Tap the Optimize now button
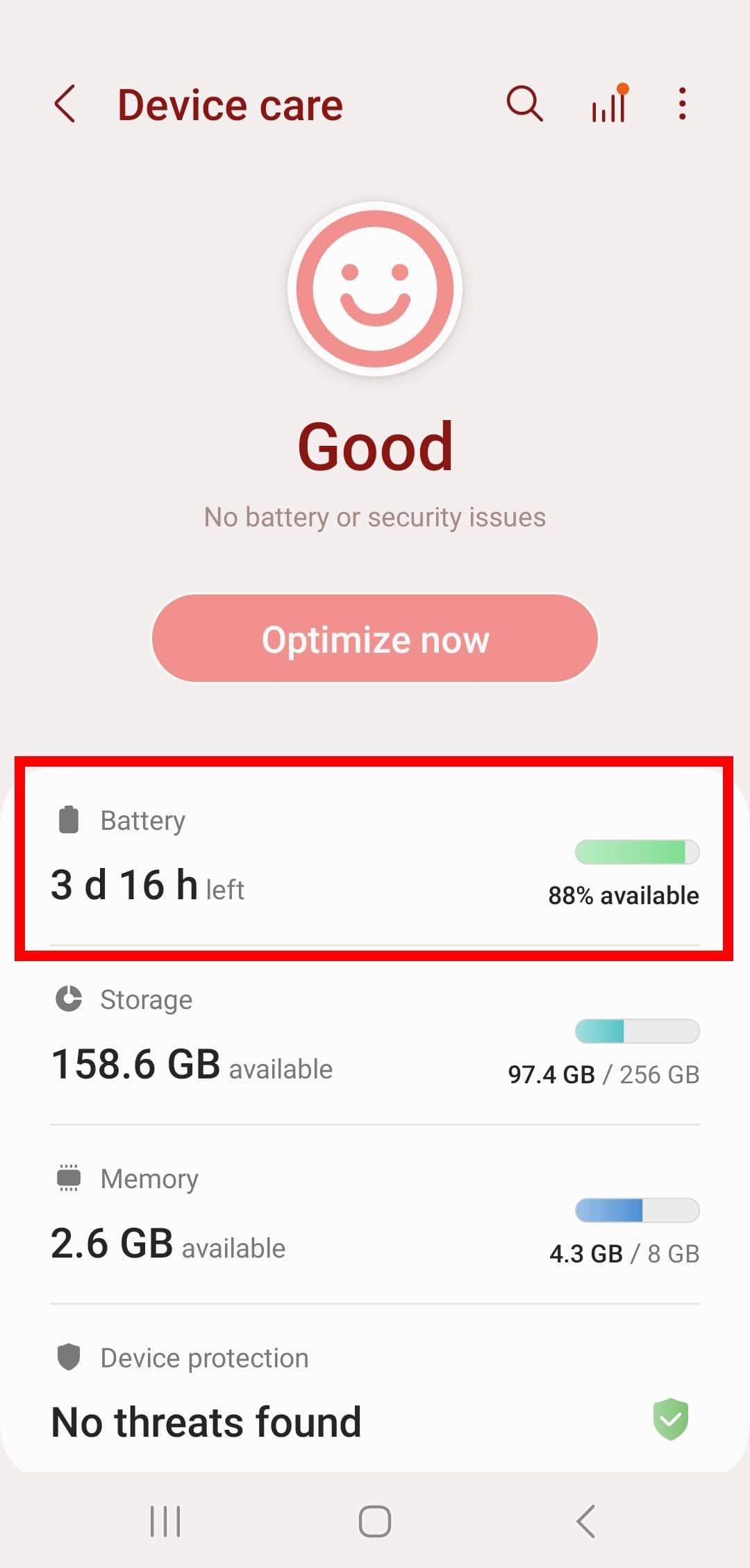This screenshot has width=750, height=1568. pyautogui.click(x=375, y=638)
